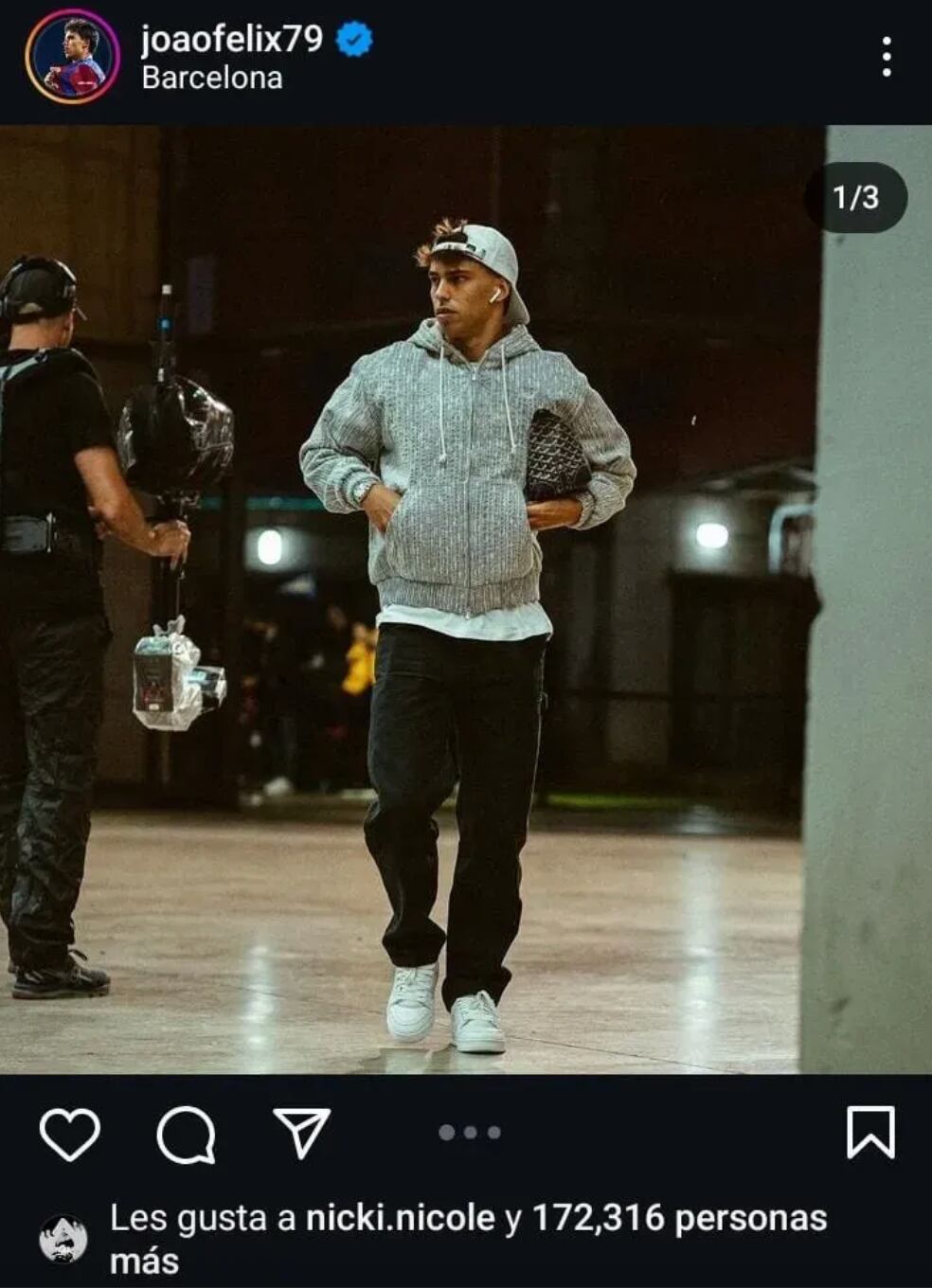Like this post with the heart icon

(70, 1134)
